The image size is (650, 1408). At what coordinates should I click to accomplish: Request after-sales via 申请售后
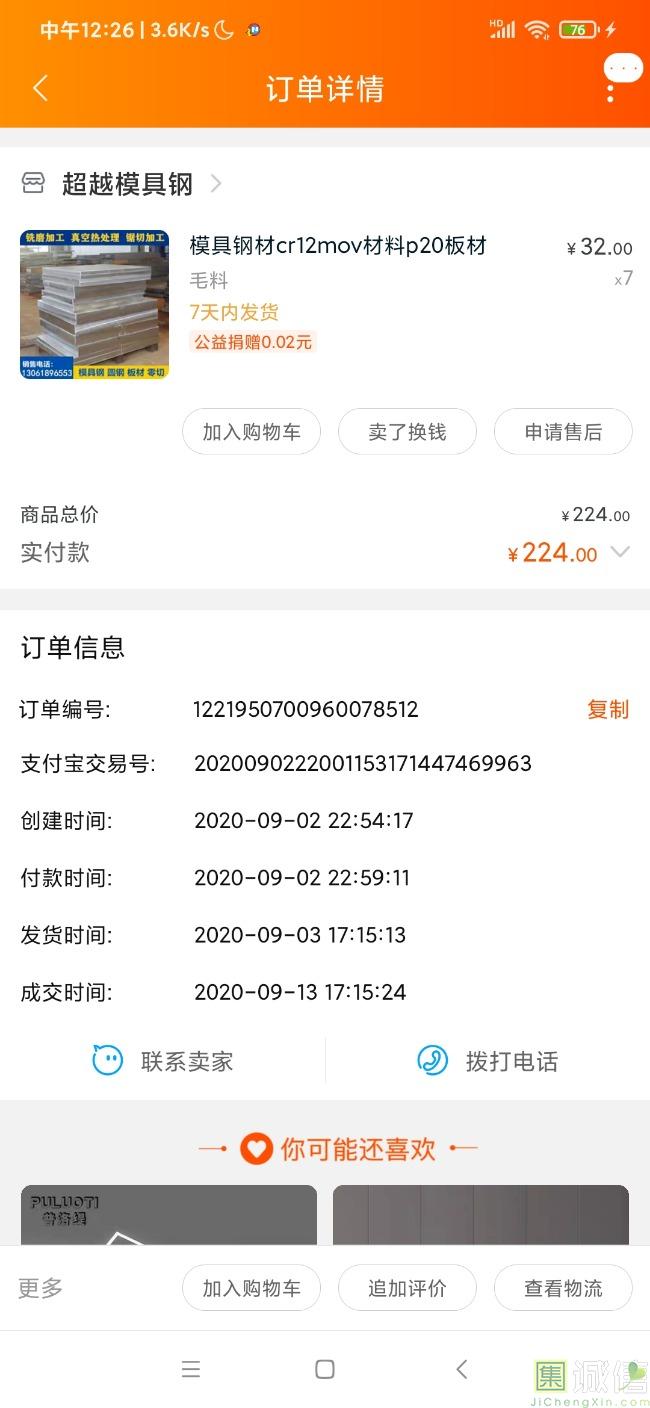[563, 432]
